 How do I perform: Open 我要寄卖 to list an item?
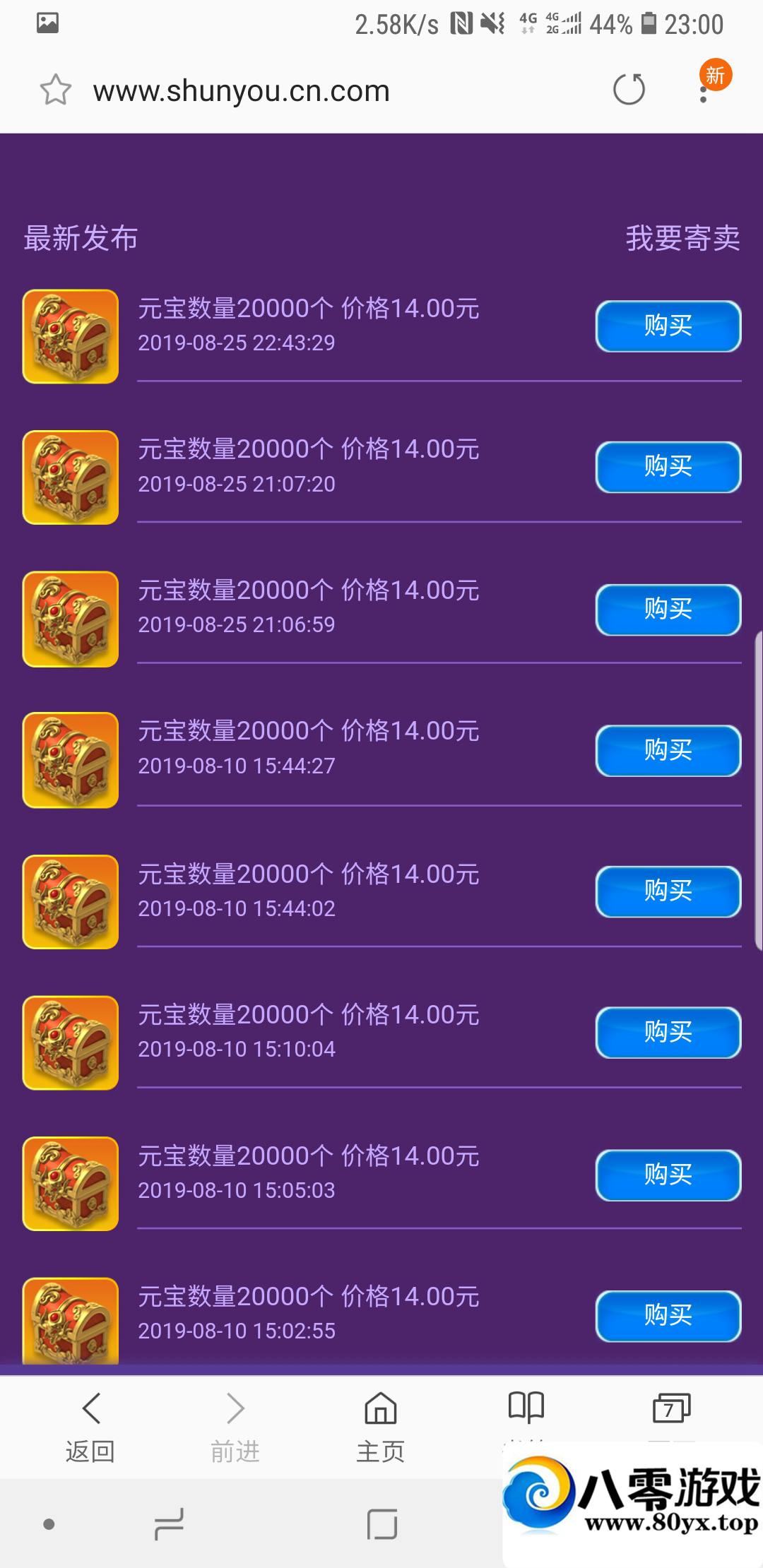coord(682,238)
